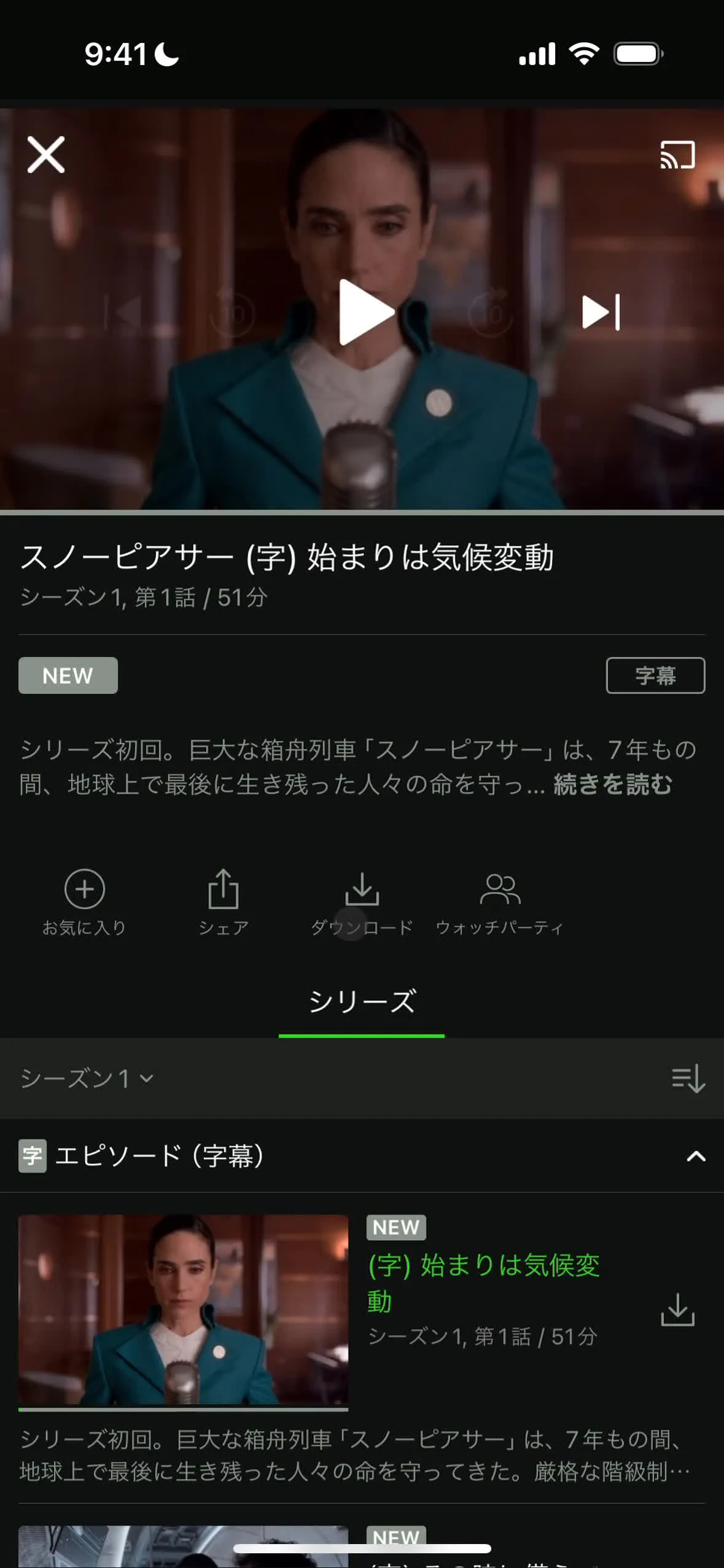Open the シーズン1 season dropdown
Viewport: 724px width, 1568px height.
[x=87, y=1079]
